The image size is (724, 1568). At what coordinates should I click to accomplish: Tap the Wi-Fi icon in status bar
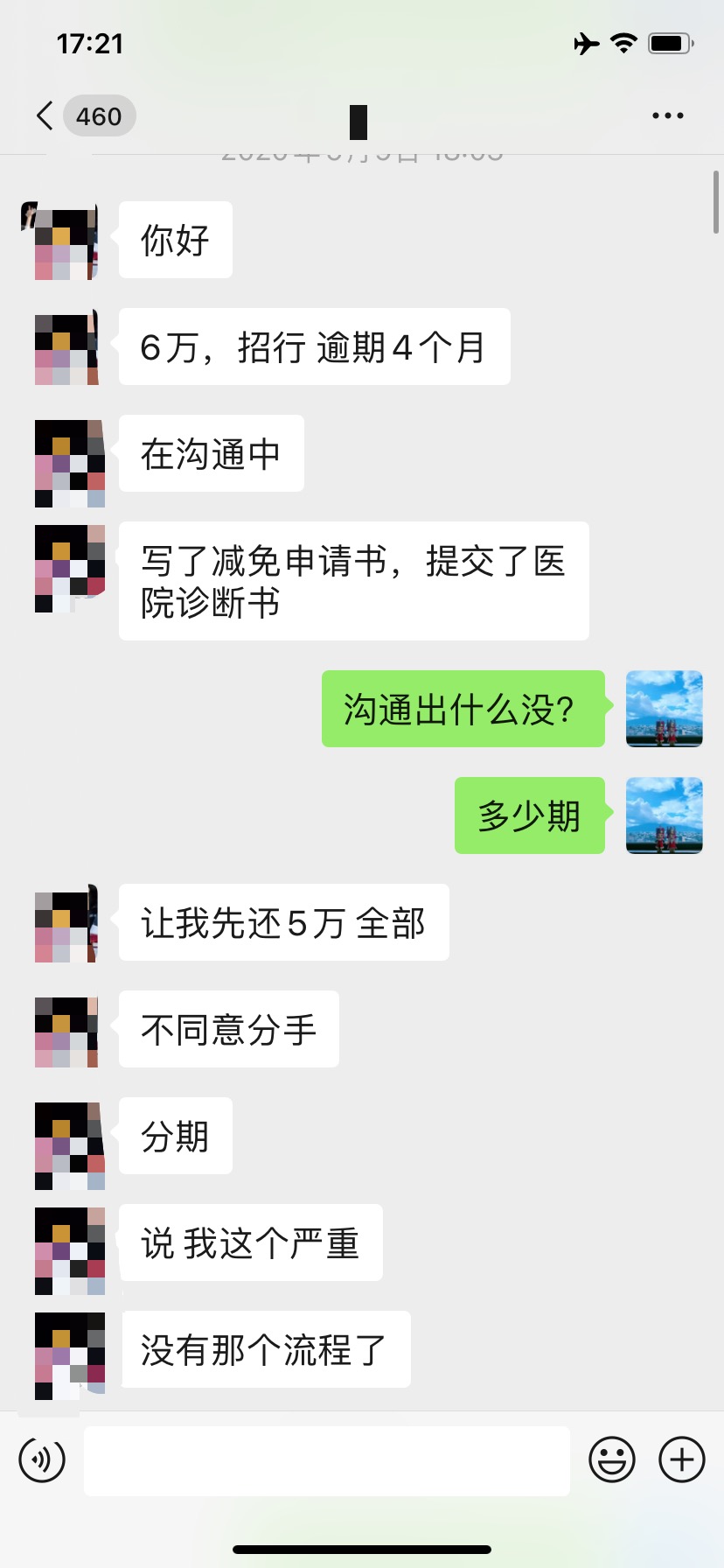click(x=623, y=44)
